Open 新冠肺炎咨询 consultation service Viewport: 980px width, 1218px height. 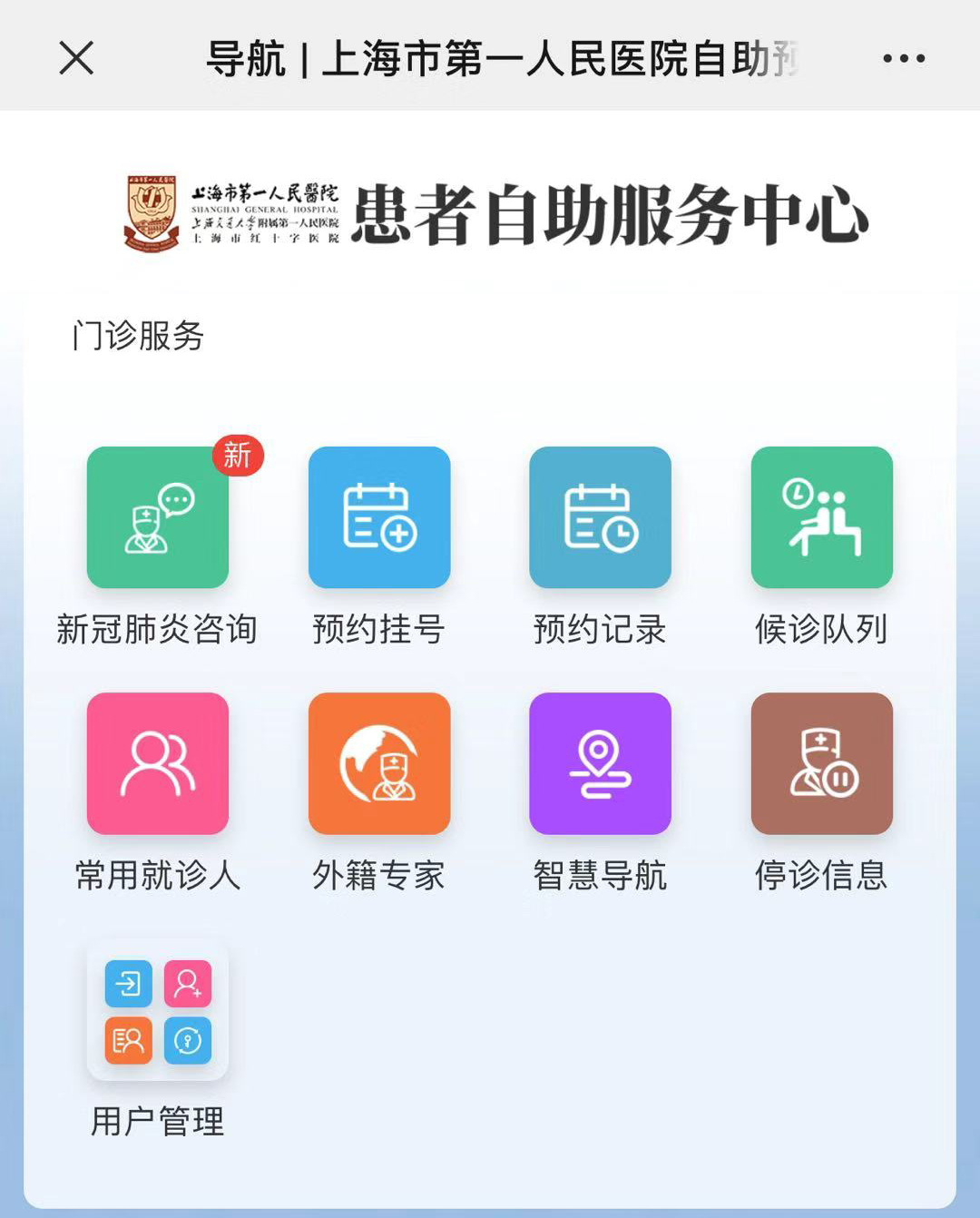tap(158, 517)
